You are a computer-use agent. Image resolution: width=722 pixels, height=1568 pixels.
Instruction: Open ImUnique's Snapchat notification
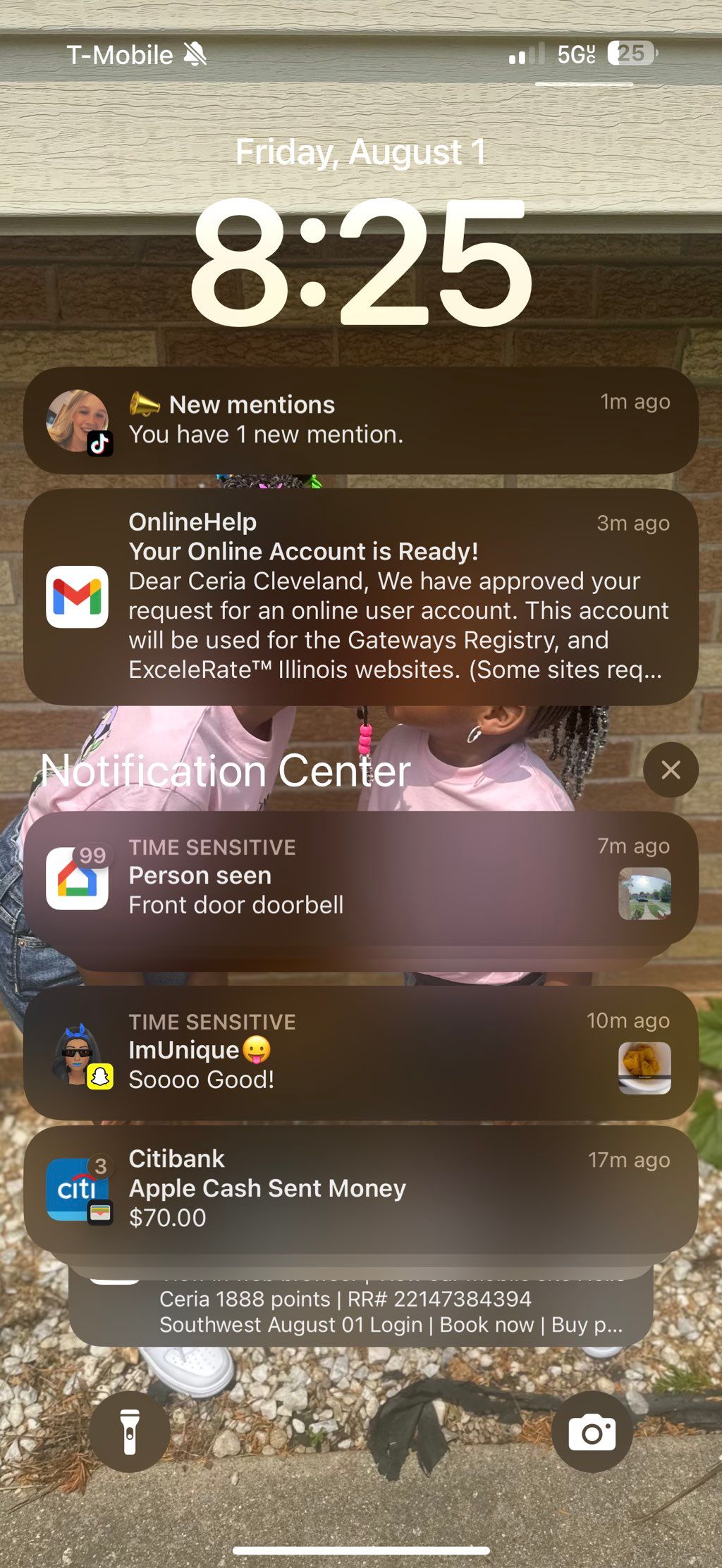[x=360, y=1051]
